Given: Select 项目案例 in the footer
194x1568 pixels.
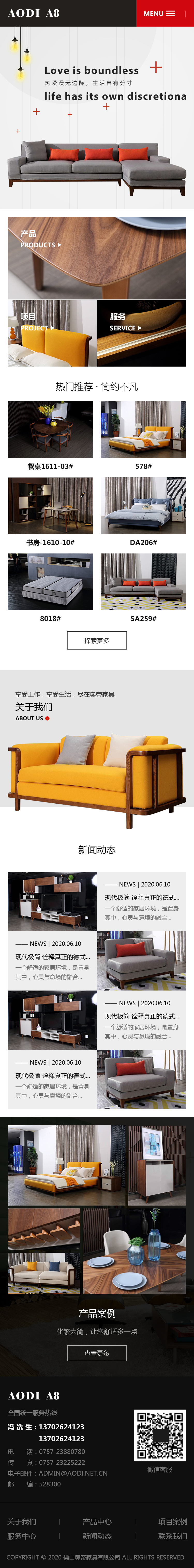Looking at the screenshot, I should [x=172, y=1521].
